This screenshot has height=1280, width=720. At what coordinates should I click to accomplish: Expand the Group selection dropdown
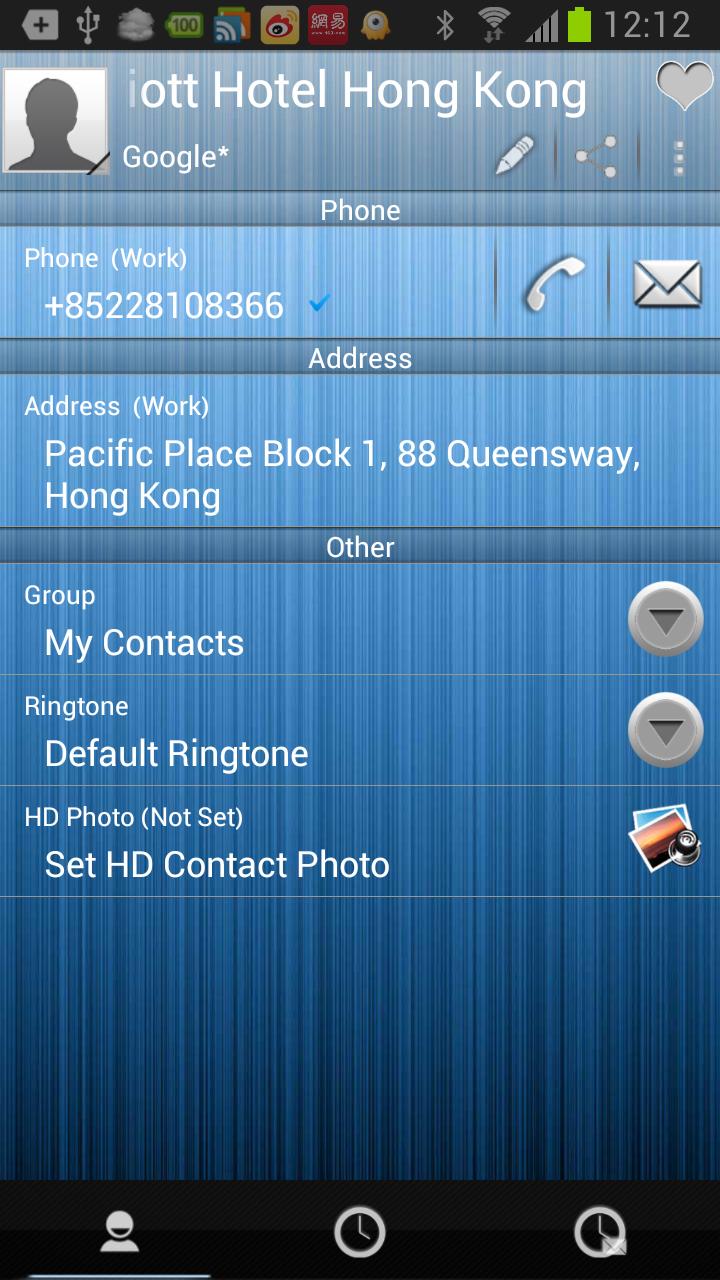click(665, 620)
